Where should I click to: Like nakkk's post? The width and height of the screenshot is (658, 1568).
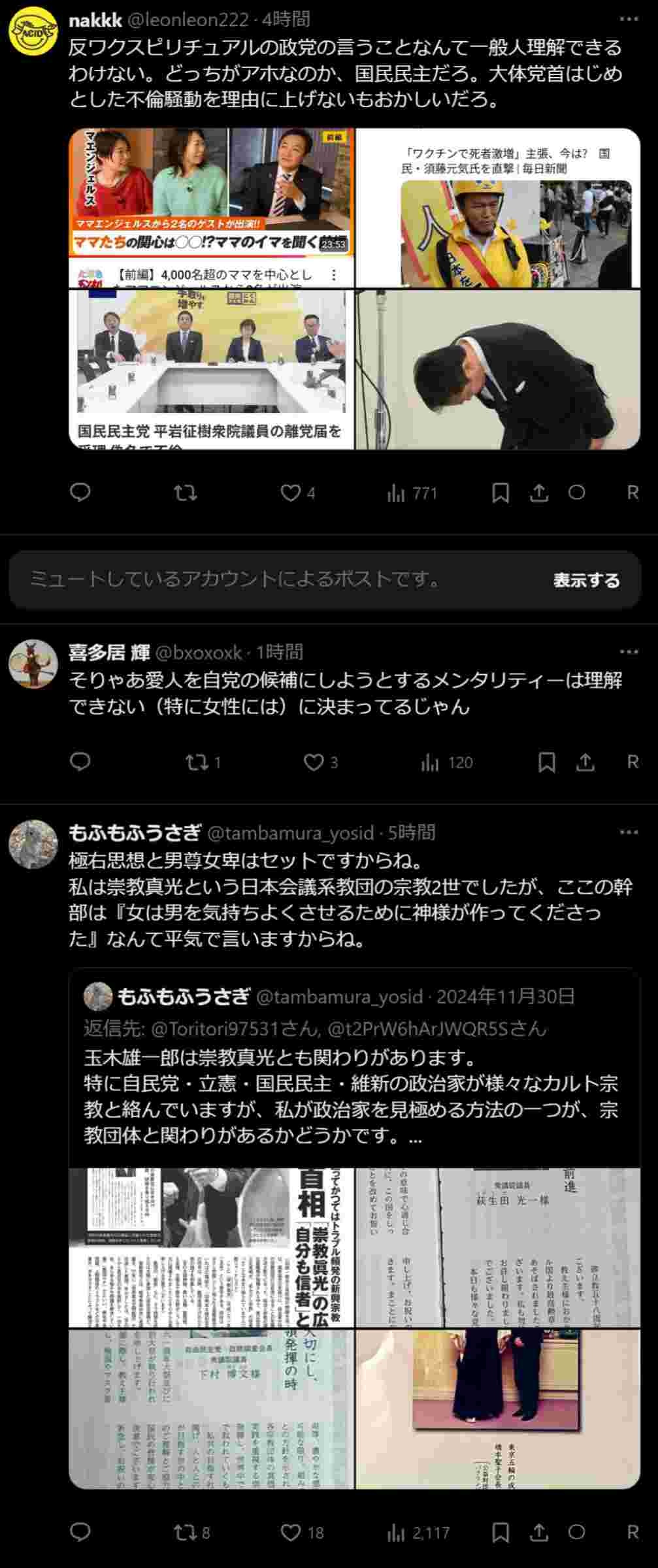coord(290,493)
